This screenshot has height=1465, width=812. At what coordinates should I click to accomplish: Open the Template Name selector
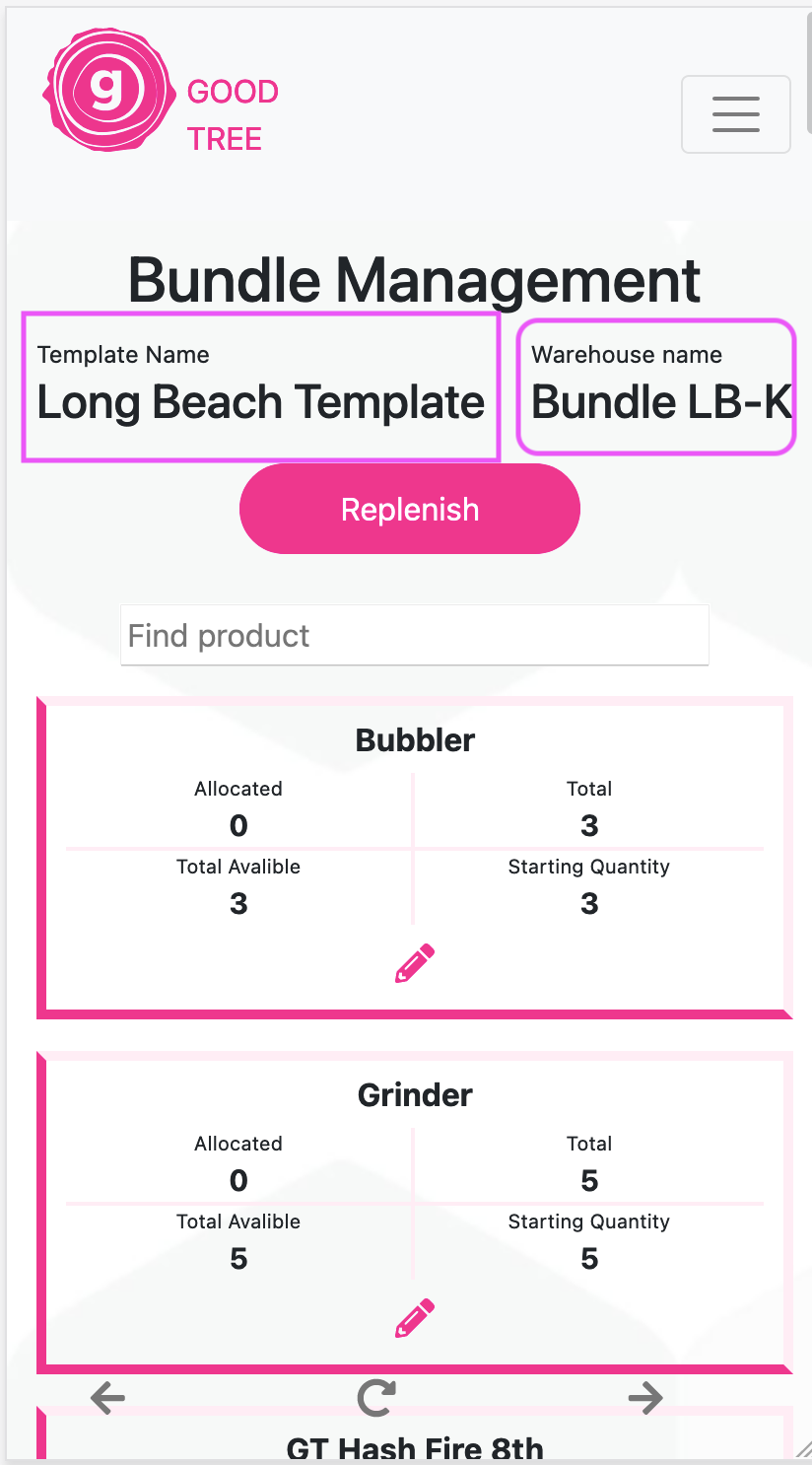click(x=261, y=386)
